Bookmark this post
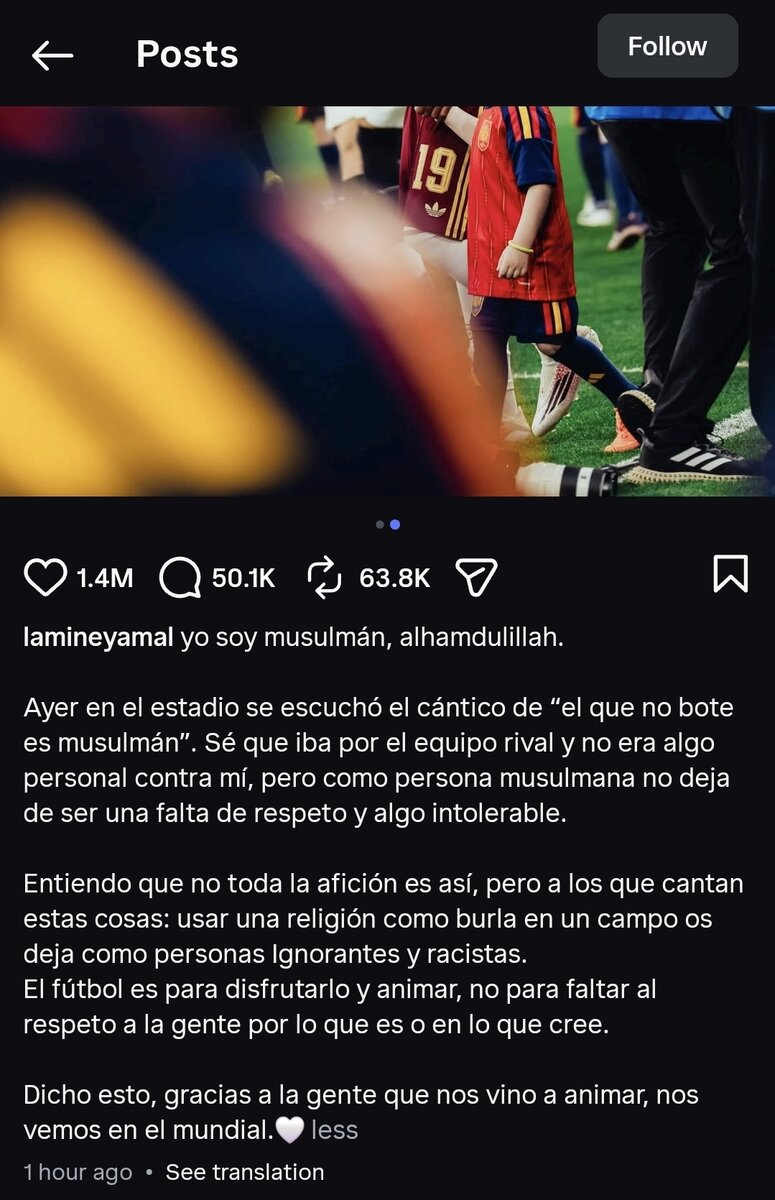The image size is (775, 1200). (x=730, y=575)
